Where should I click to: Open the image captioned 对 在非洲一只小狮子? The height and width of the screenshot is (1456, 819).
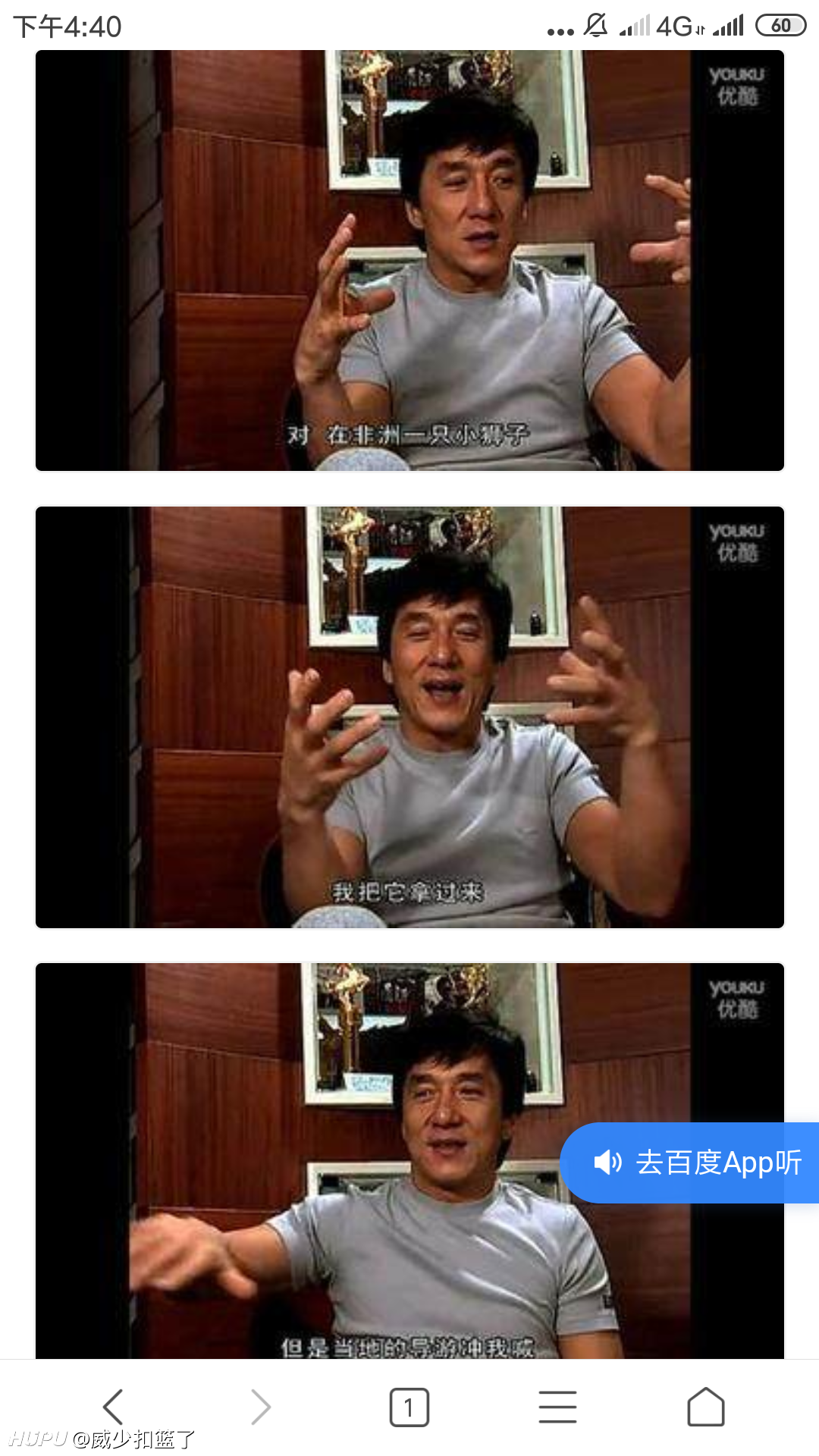pyautogui.click(x=409, y=261)
